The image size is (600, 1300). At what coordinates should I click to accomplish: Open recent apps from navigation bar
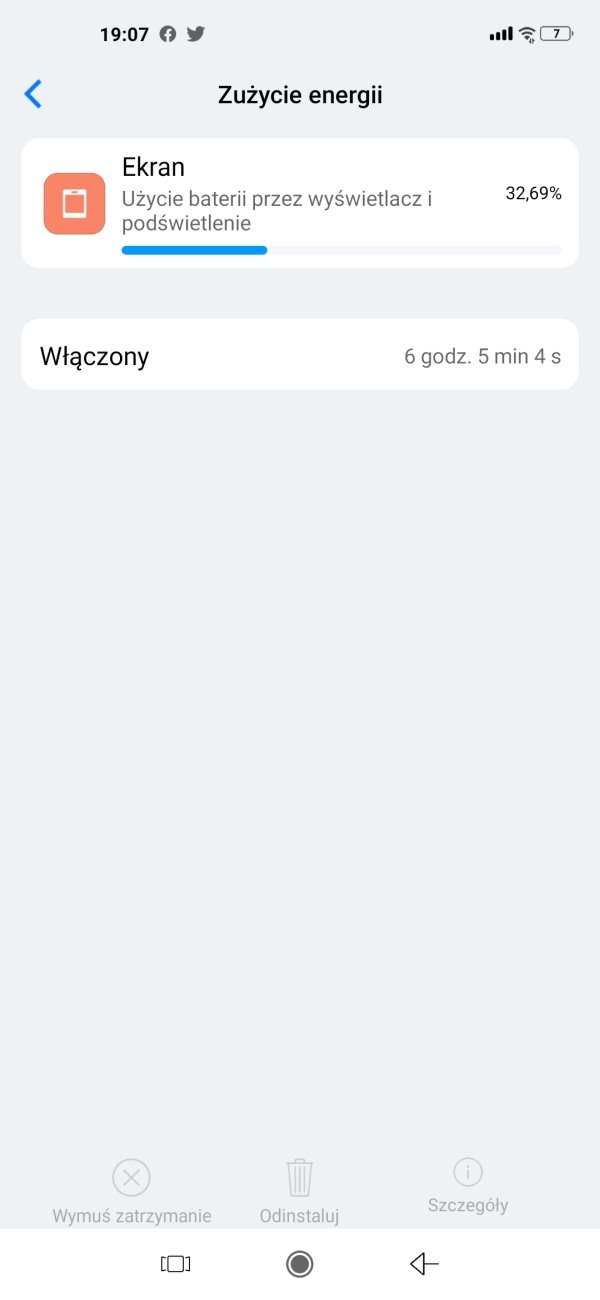[175, 1264]
